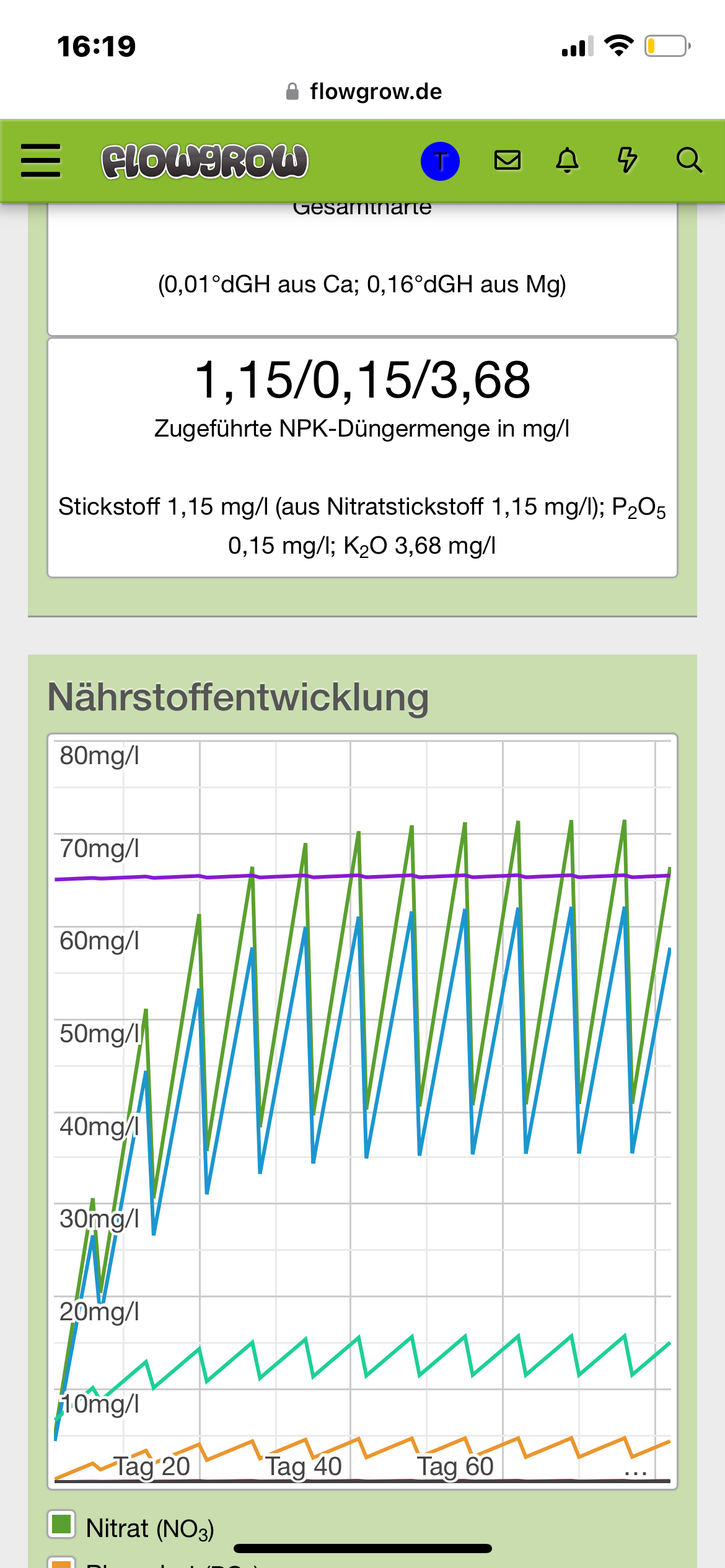Open private messages envelope
Viewport: 725px width, 1568px height.
[x=507, y=160]
